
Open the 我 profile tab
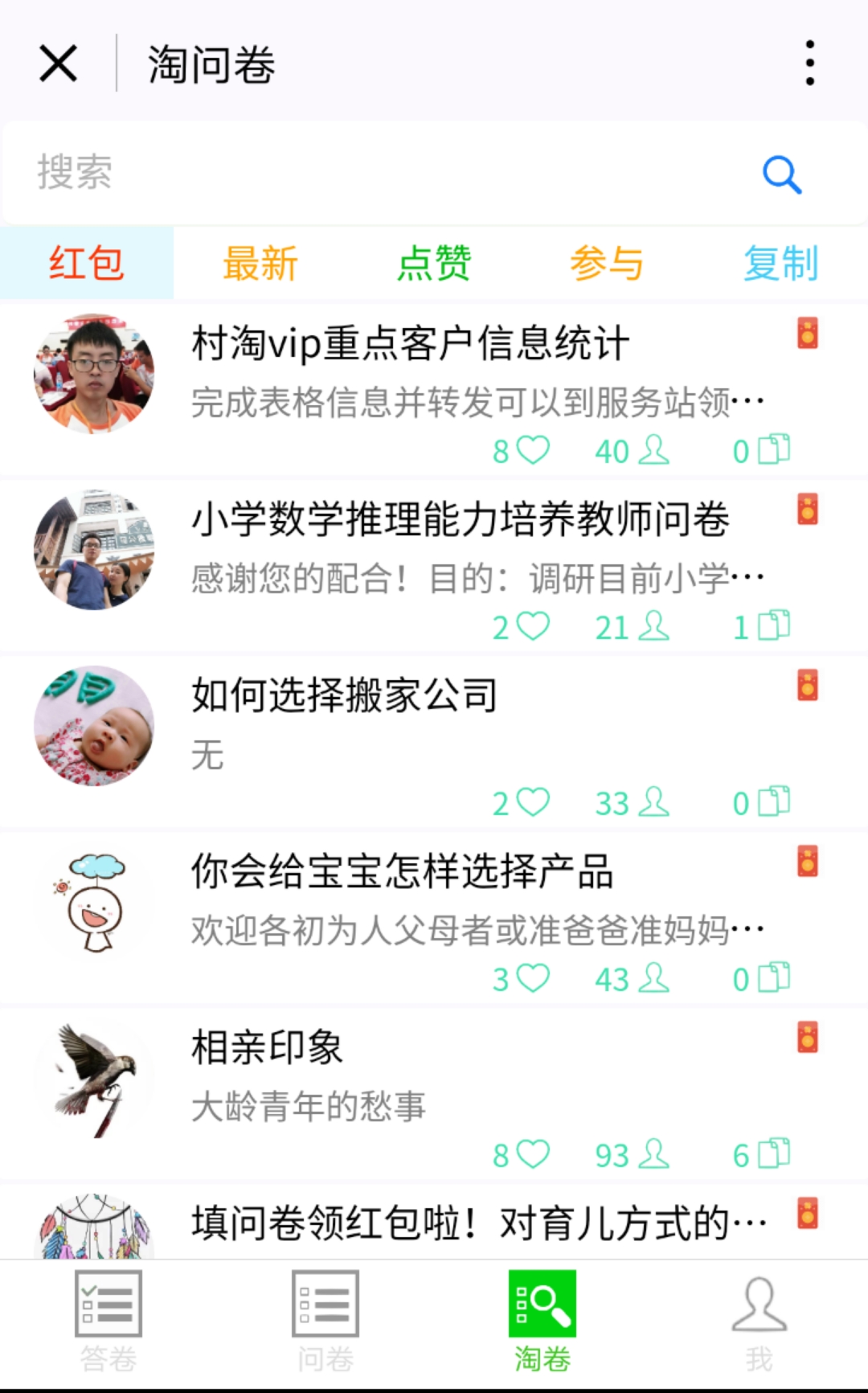[x=759, y=1322]
